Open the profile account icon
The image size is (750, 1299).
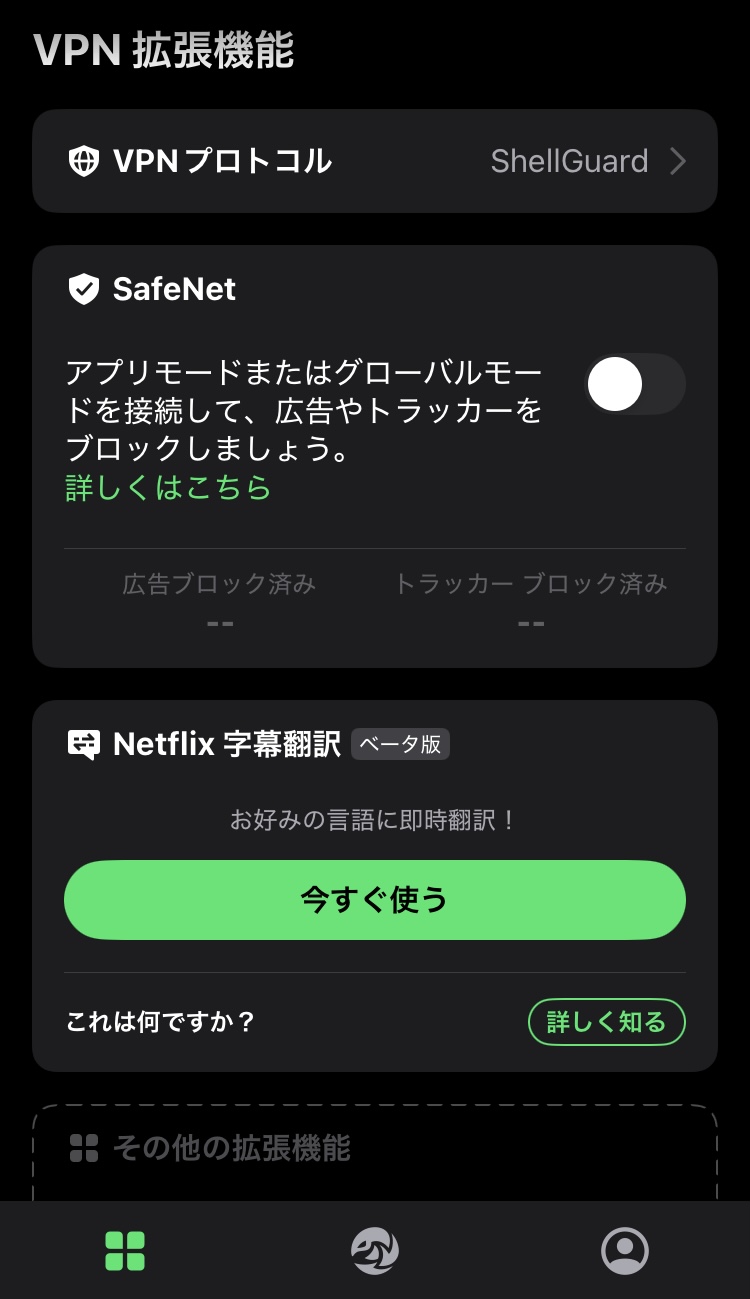[x=625, y=1250]
